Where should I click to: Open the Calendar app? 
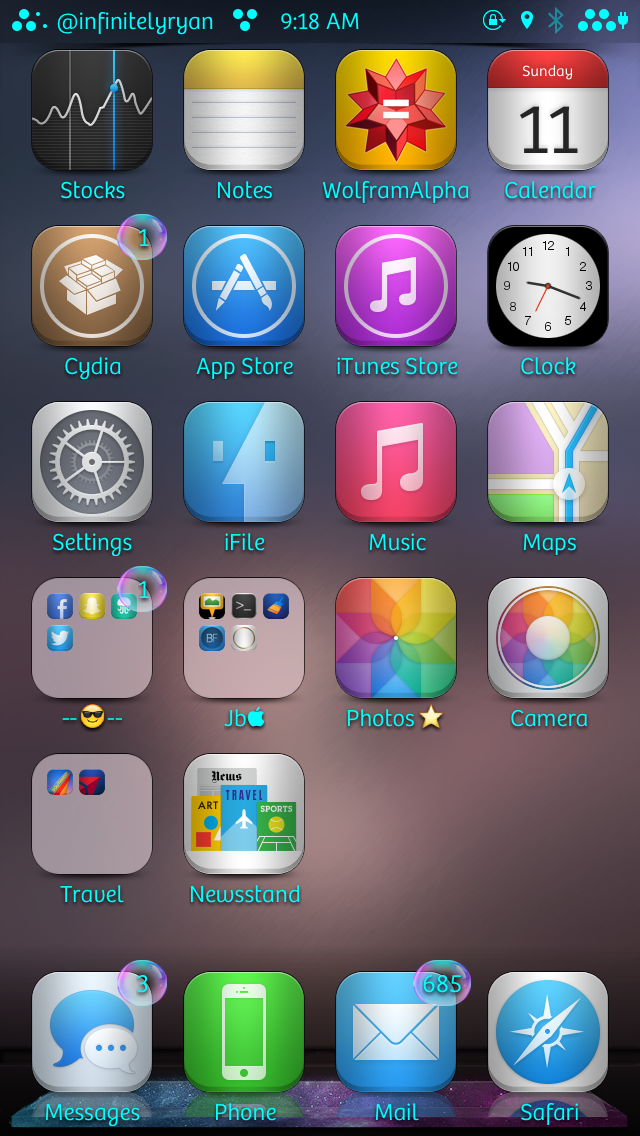[x=548, y=110]
